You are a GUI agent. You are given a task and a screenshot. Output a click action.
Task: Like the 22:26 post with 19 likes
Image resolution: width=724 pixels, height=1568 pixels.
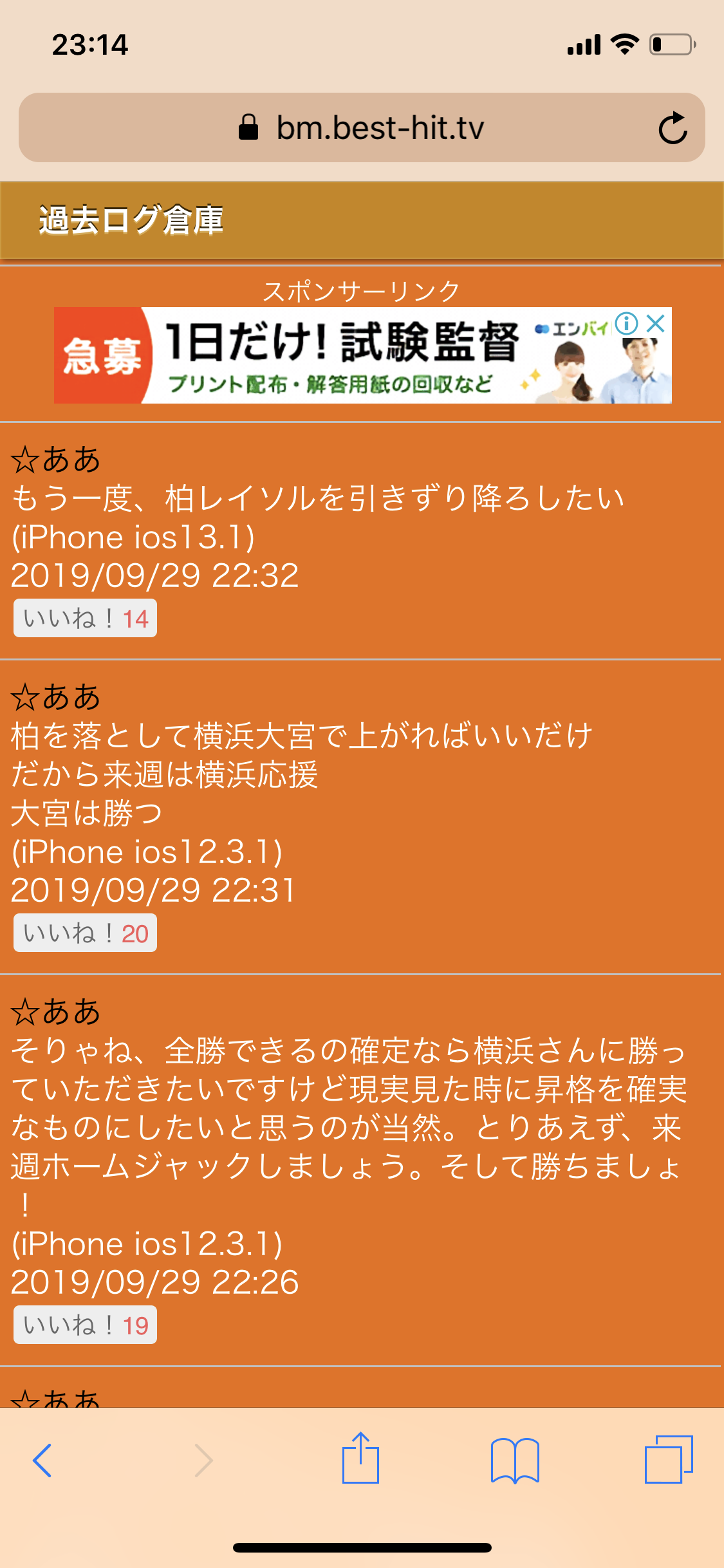[85, 1325]
